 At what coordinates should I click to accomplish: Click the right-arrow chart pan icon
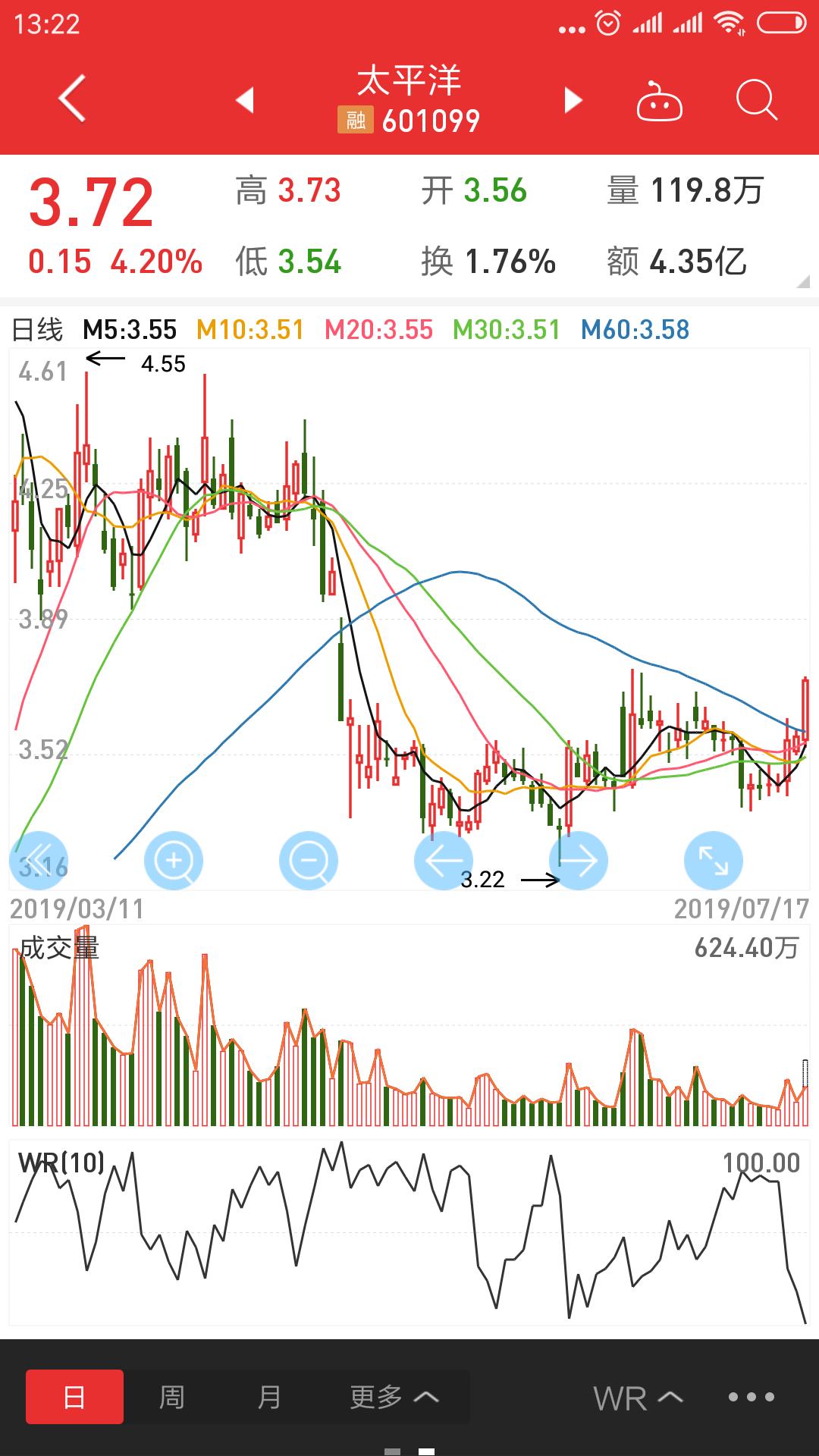(578, 861)
